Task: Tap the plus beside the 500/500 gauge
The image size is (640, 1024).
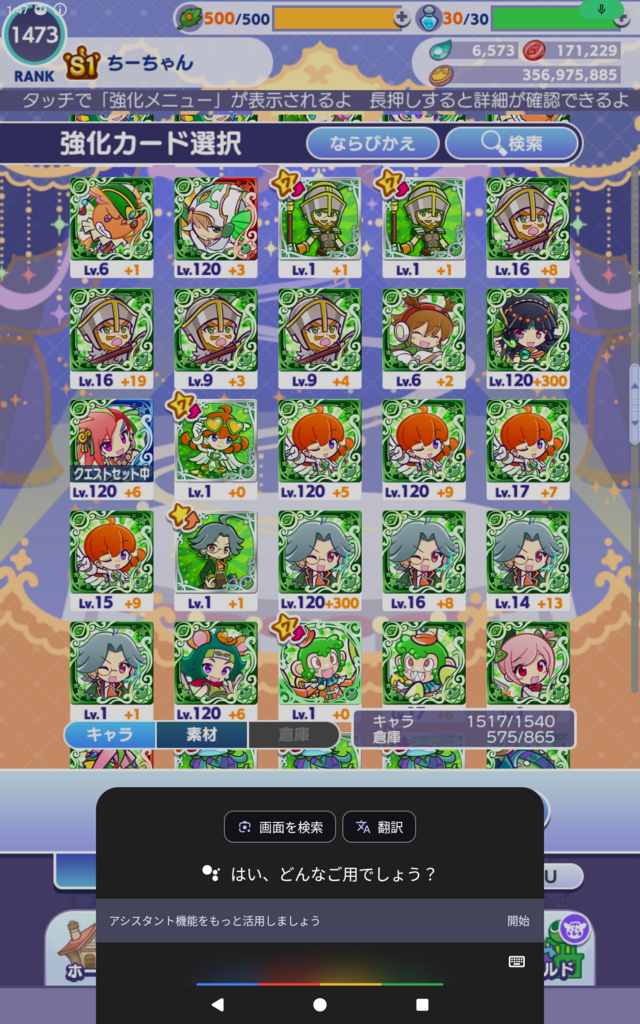Action: pyautogui.click(x=402, y=18)
